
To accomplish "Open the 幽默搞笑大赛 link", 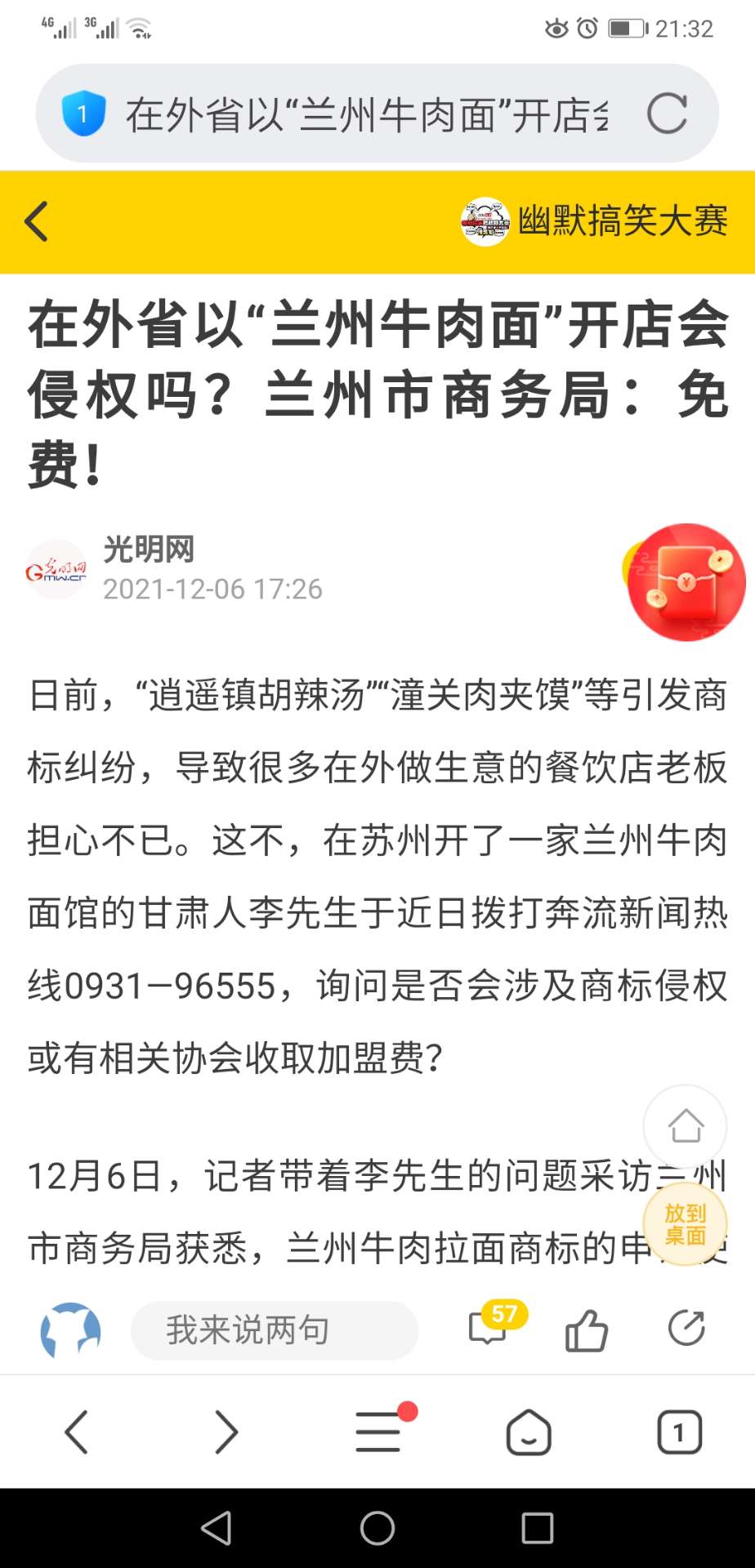I will tap(596, 221).
